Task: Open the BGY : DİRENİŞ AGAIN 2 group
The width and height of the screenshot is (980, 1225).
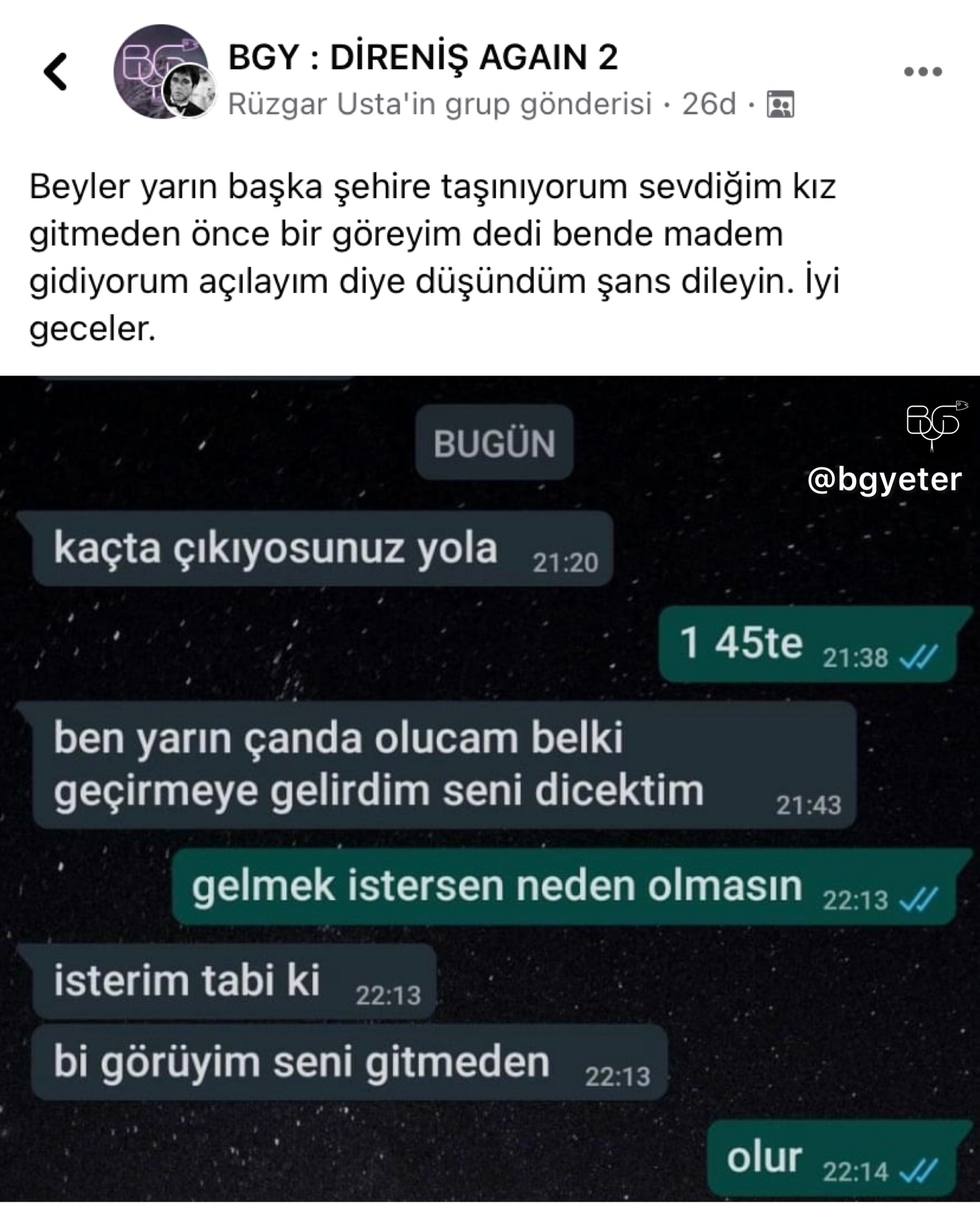Action: coord(423,57)
